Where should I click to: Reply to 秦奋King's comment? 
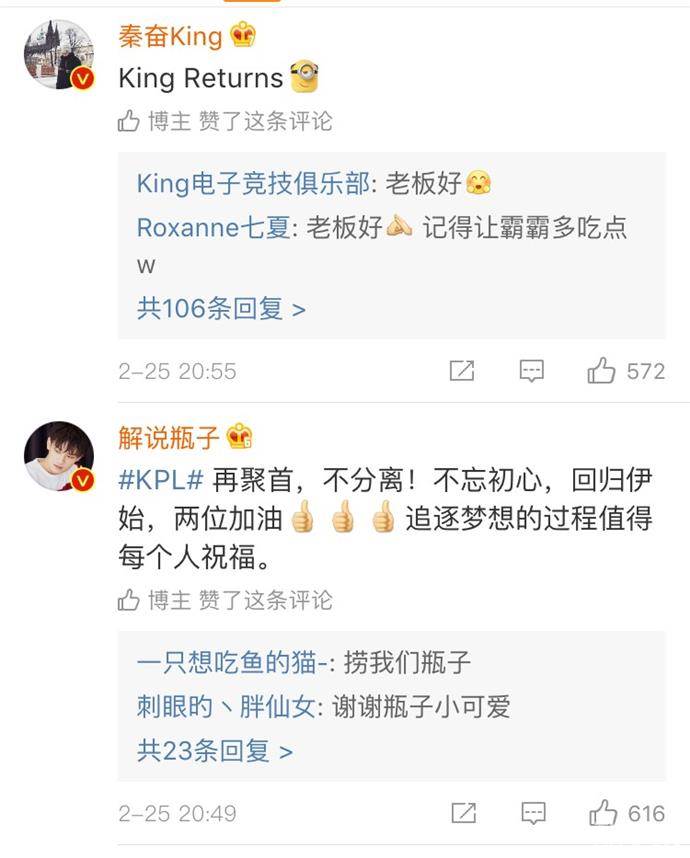pos(532,371)
